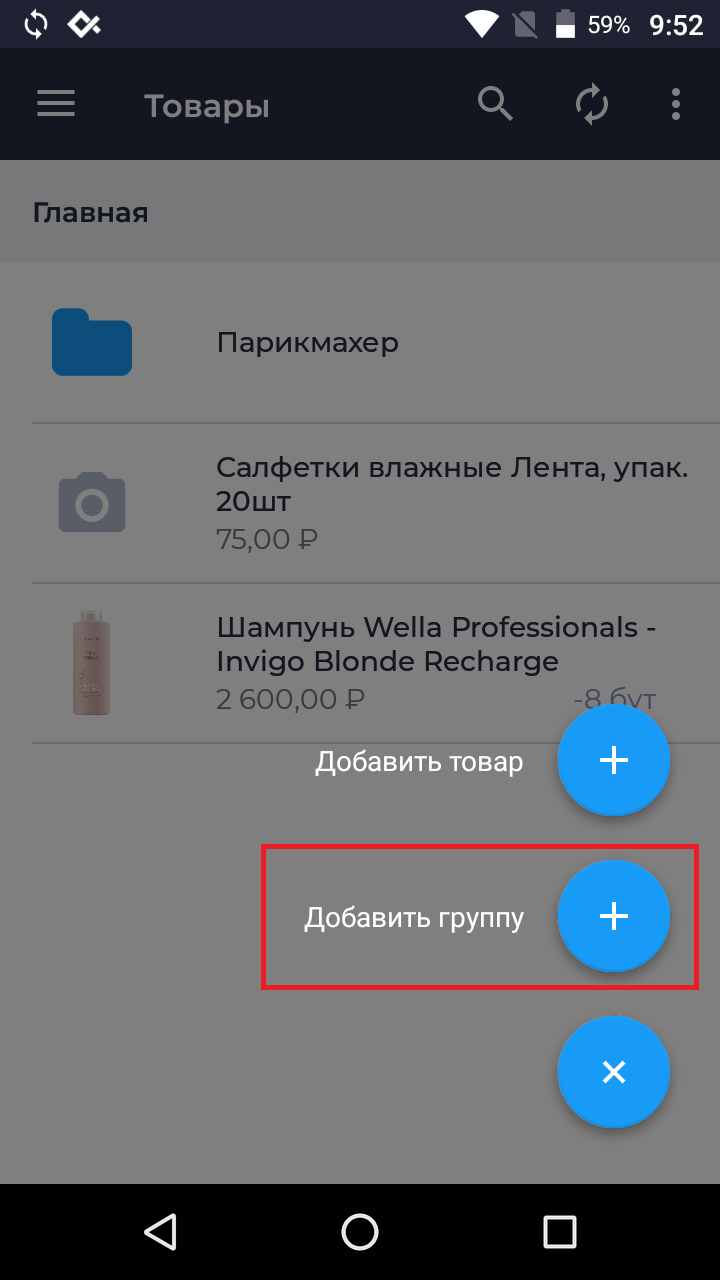This screenshot has width=720, height=1280.
Task: Tap Добавить товар plus button
Action: (613, 761)
